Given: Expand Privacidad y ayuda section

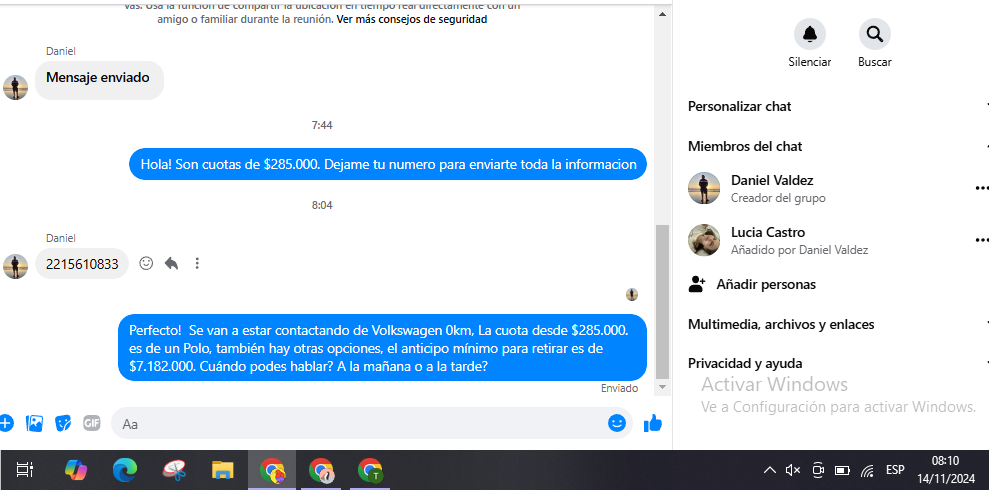Looking at the screenshot, I should pyautogui.click(x=745, y=363).
